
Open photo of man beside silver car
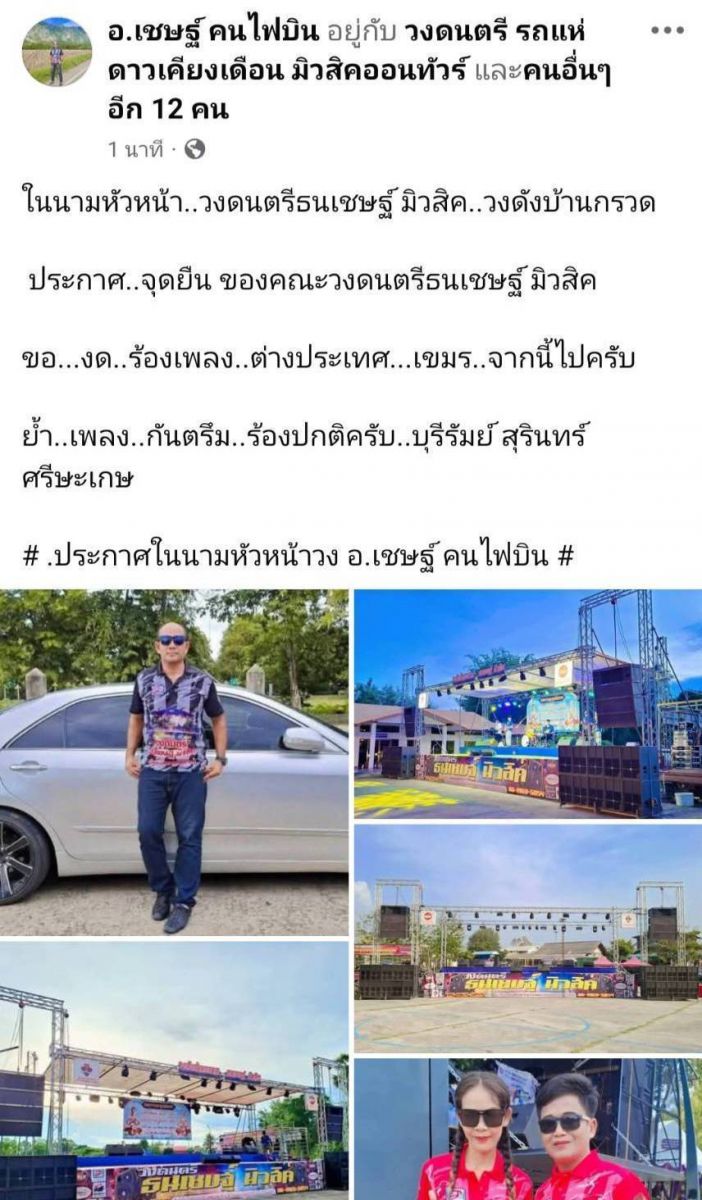[174, 762]
